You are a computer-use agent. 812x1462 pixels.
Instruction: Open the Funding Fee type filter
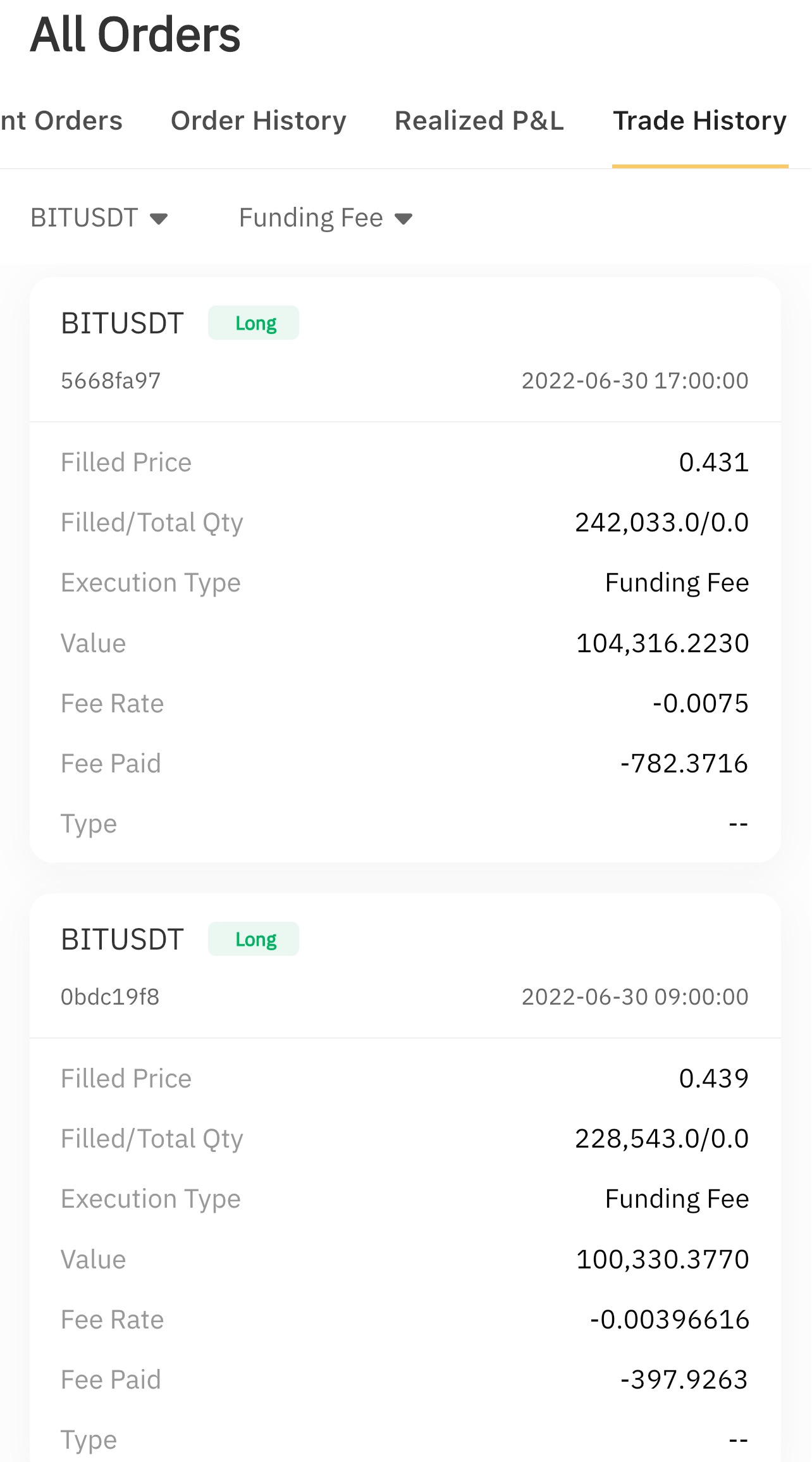(325, 218)
